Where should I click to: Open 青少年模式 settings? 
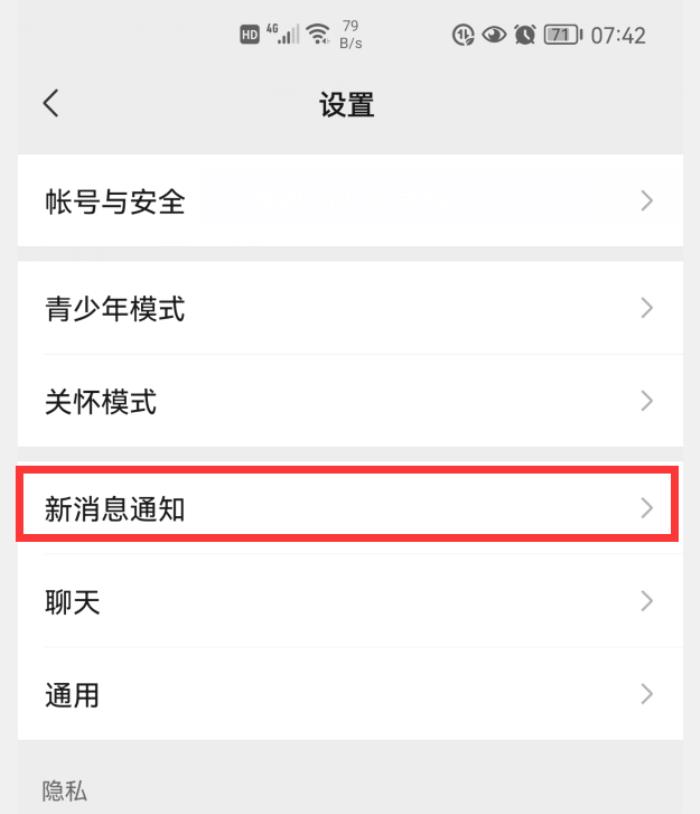(x=349, y=308)
